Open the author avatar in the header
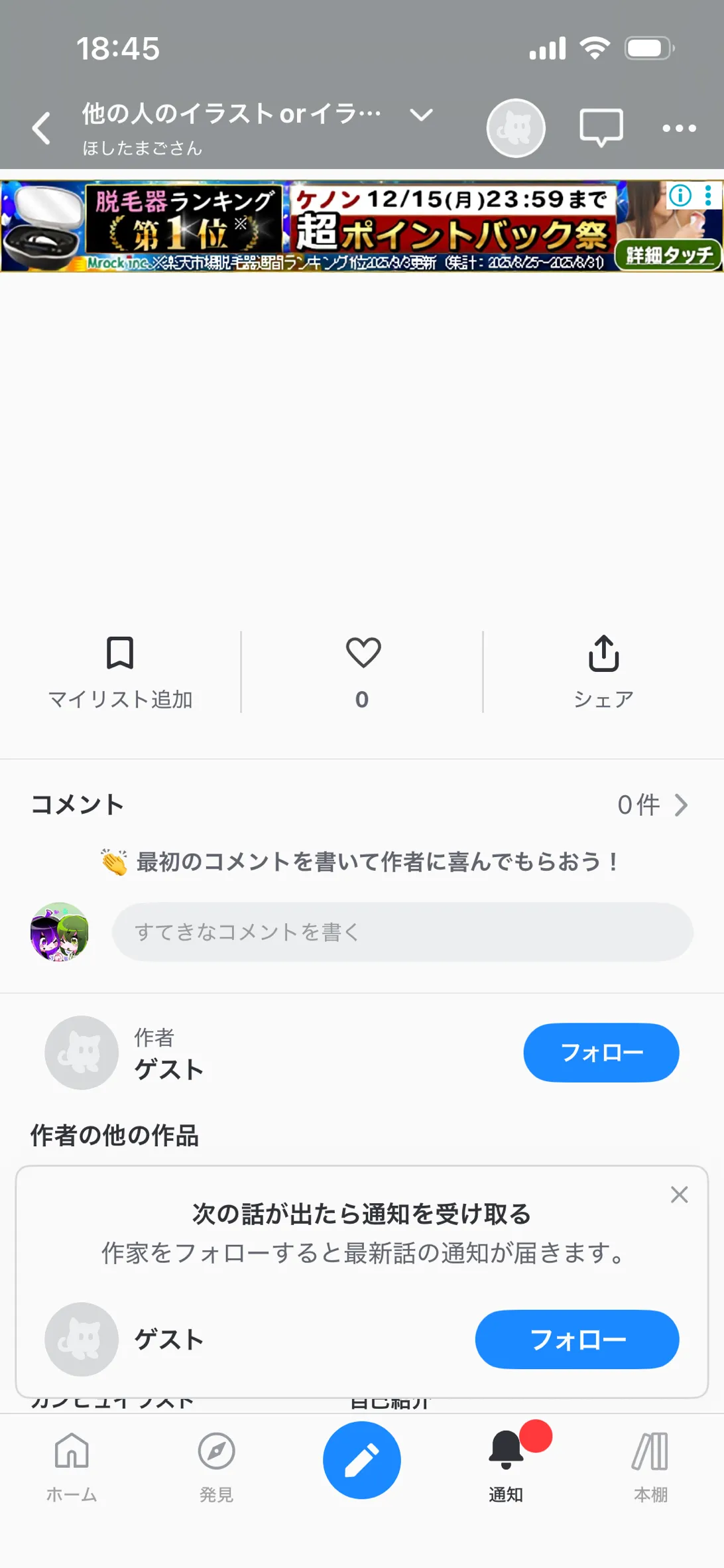 coord(516,128)
